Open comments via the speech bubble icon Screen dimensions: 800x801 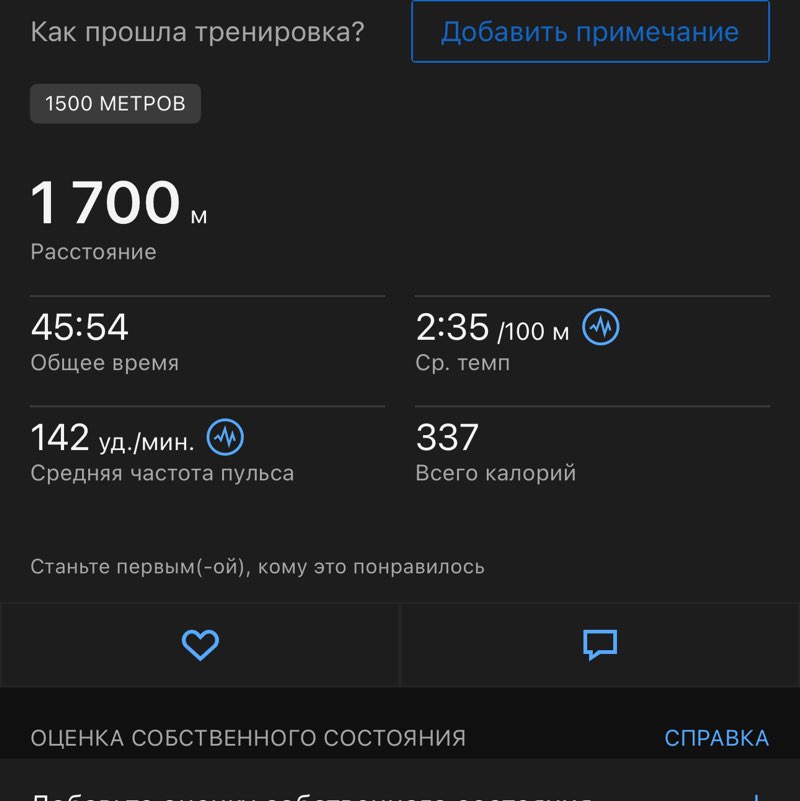point(599,645)
